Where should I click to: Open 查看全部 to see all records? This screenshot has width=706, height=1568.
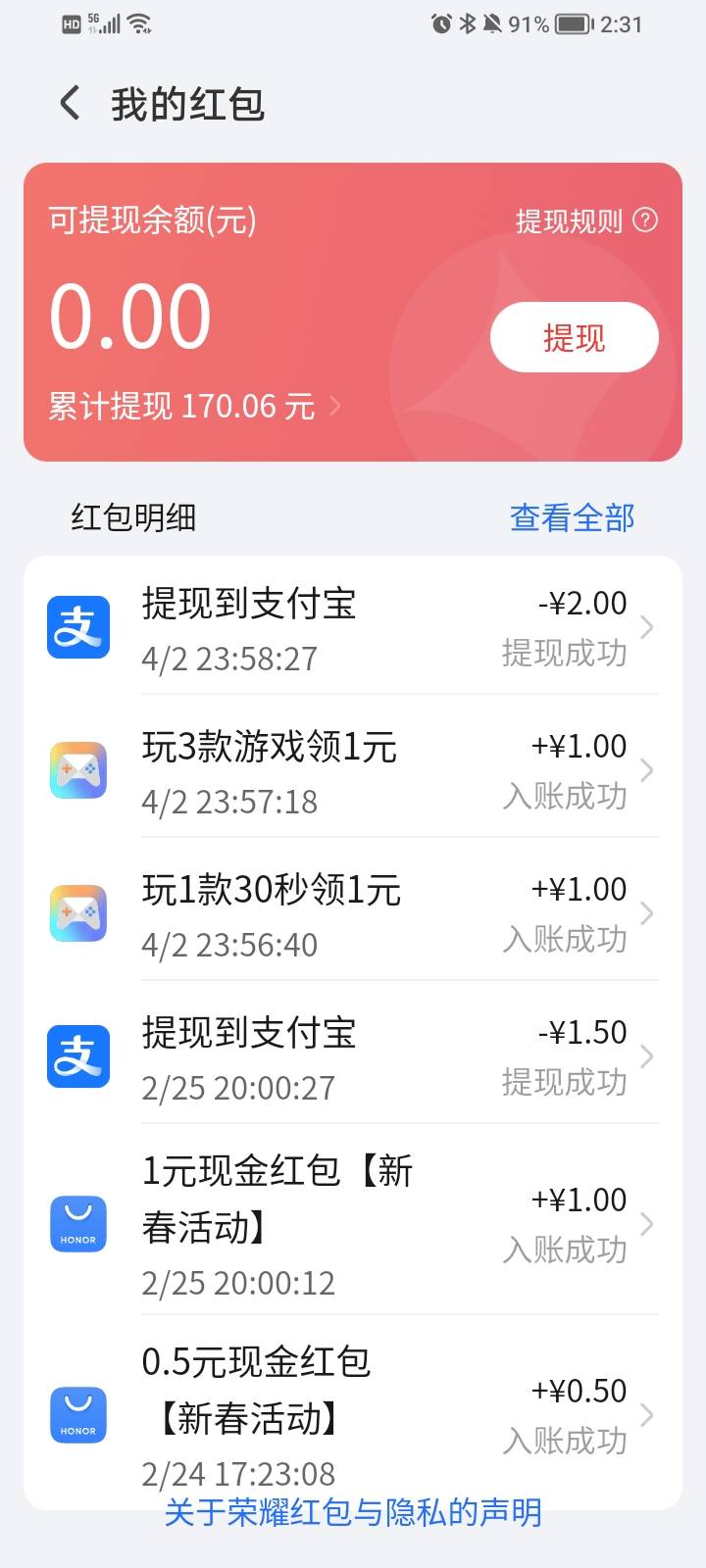[573, 517]
